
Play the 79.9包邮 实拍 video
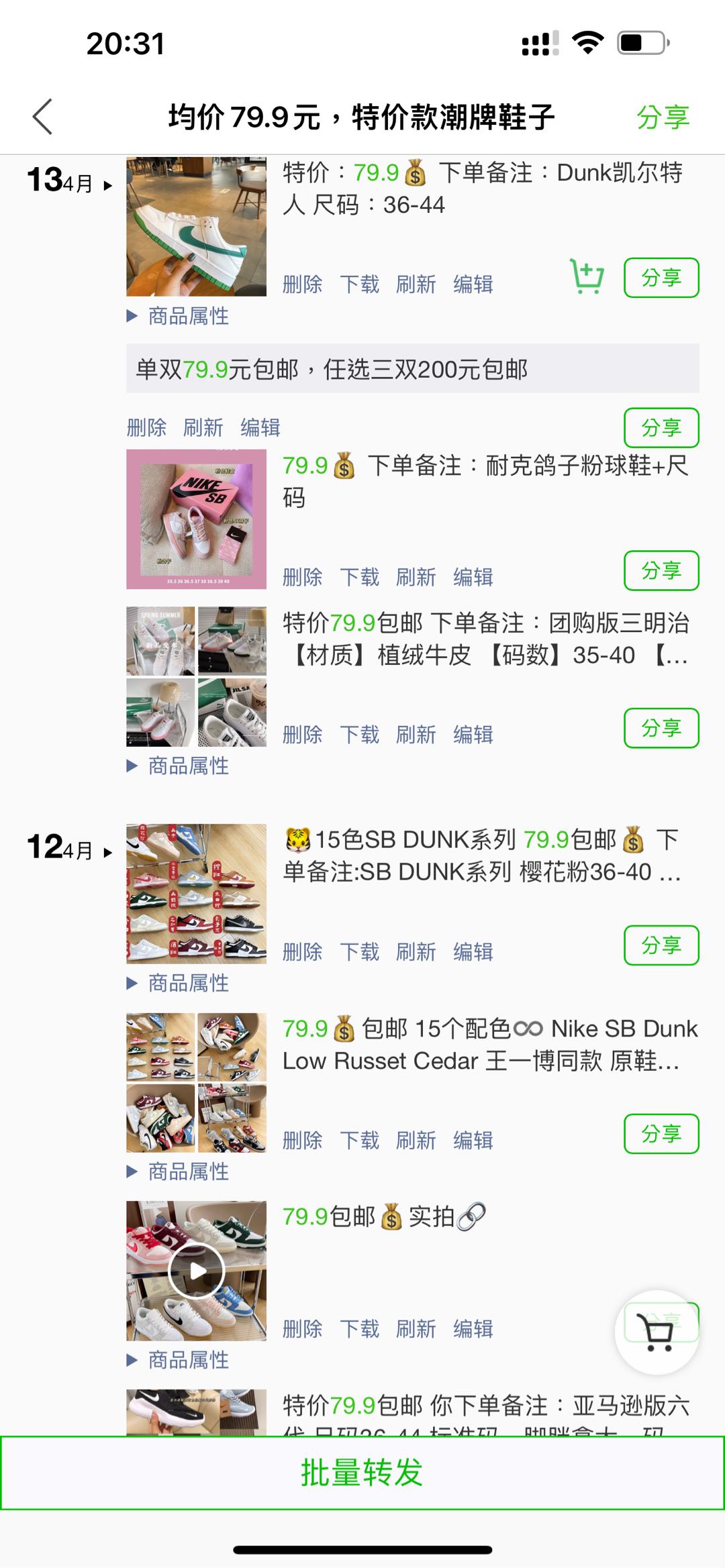point(196,1271)
